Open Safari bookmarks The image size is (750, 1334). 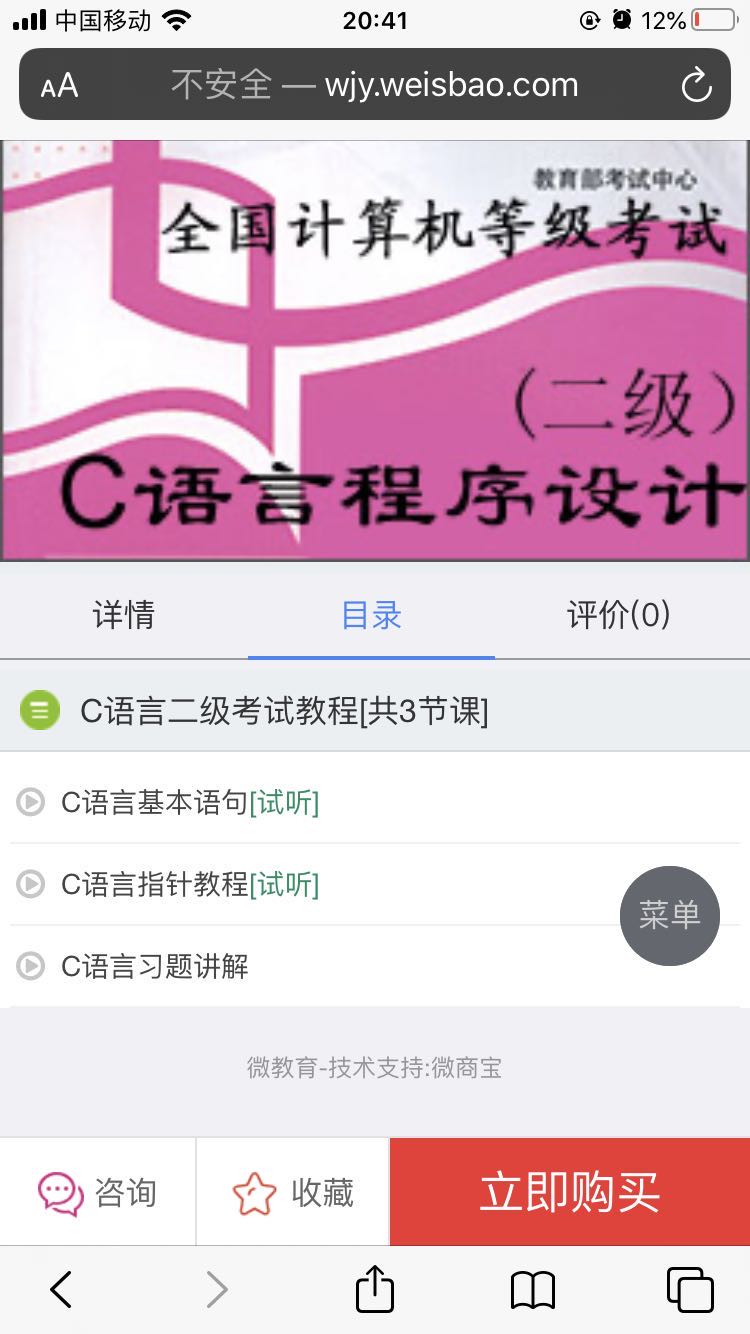coord(532,1290)
